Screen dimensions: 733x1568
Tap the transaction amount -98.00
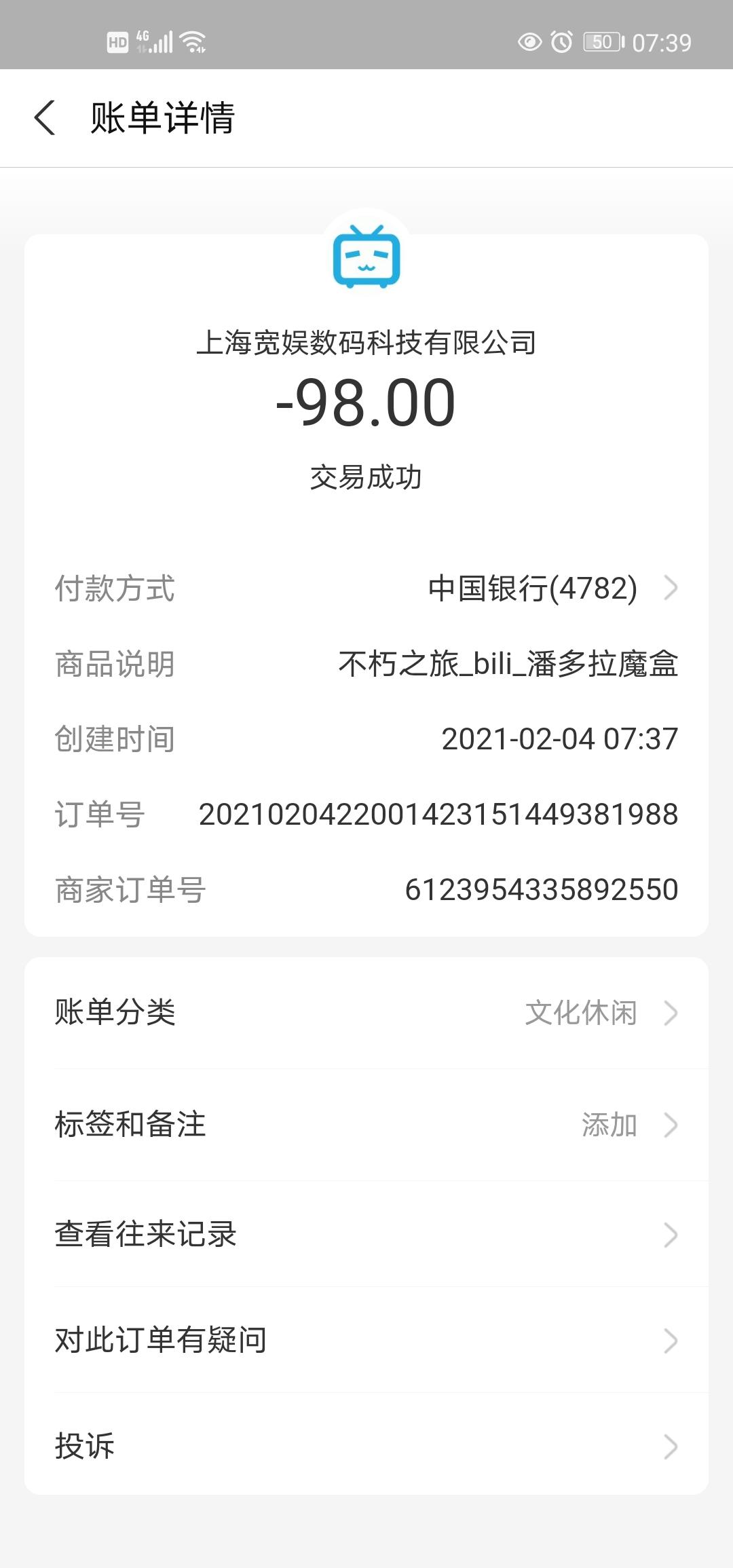[366, 403]
